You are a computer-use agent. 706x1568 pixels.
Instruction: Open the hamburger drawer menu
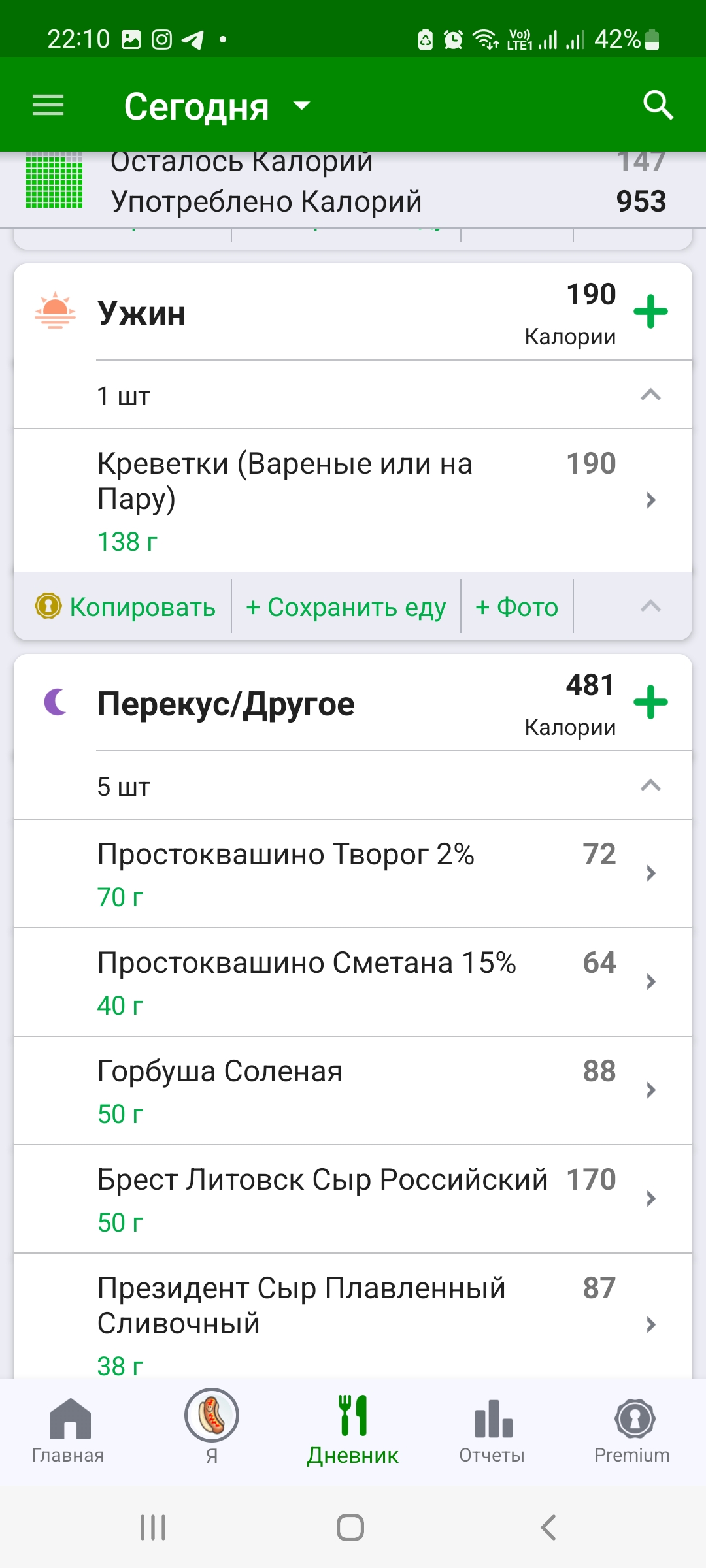(x=48, y=105)
